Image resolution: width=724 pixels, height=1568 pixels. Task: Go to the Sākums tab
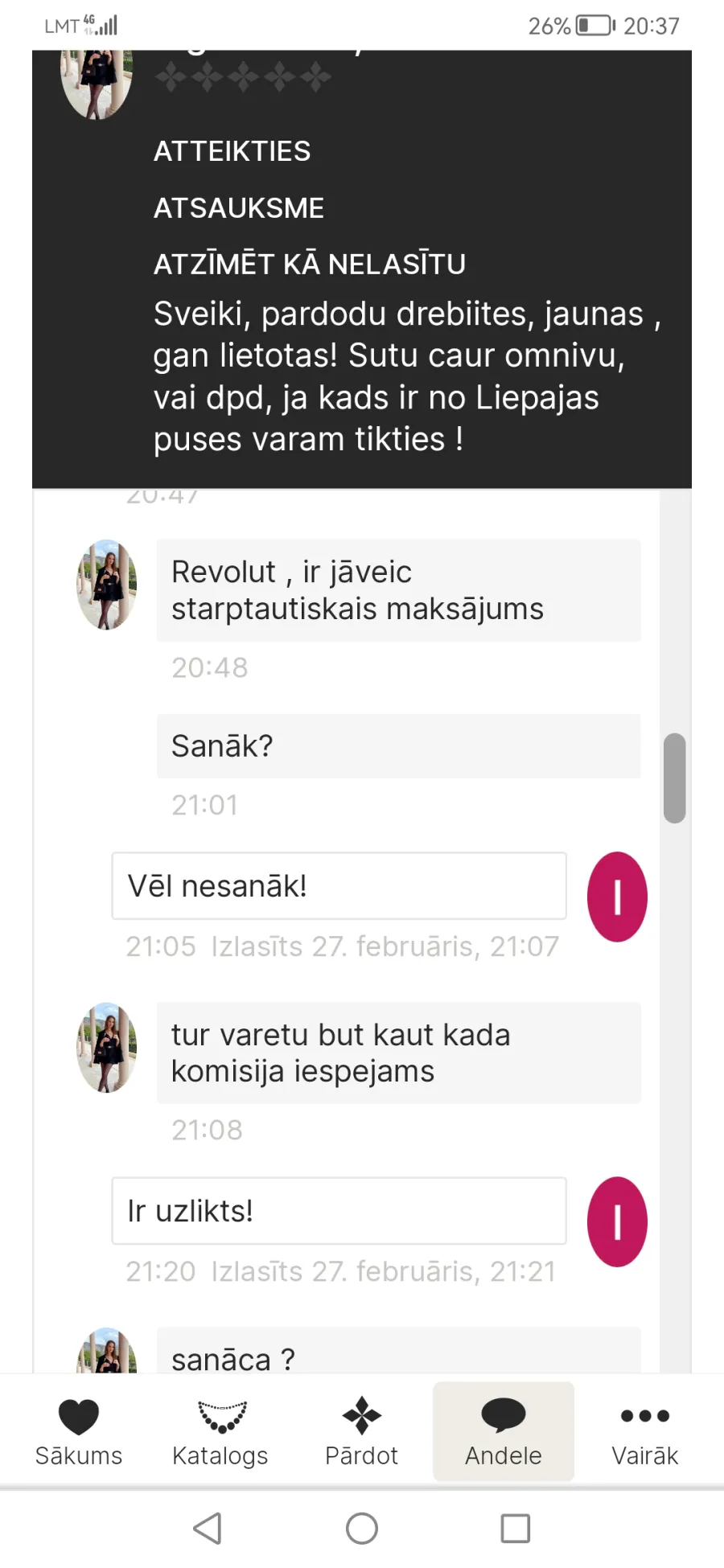[79, 1432]
